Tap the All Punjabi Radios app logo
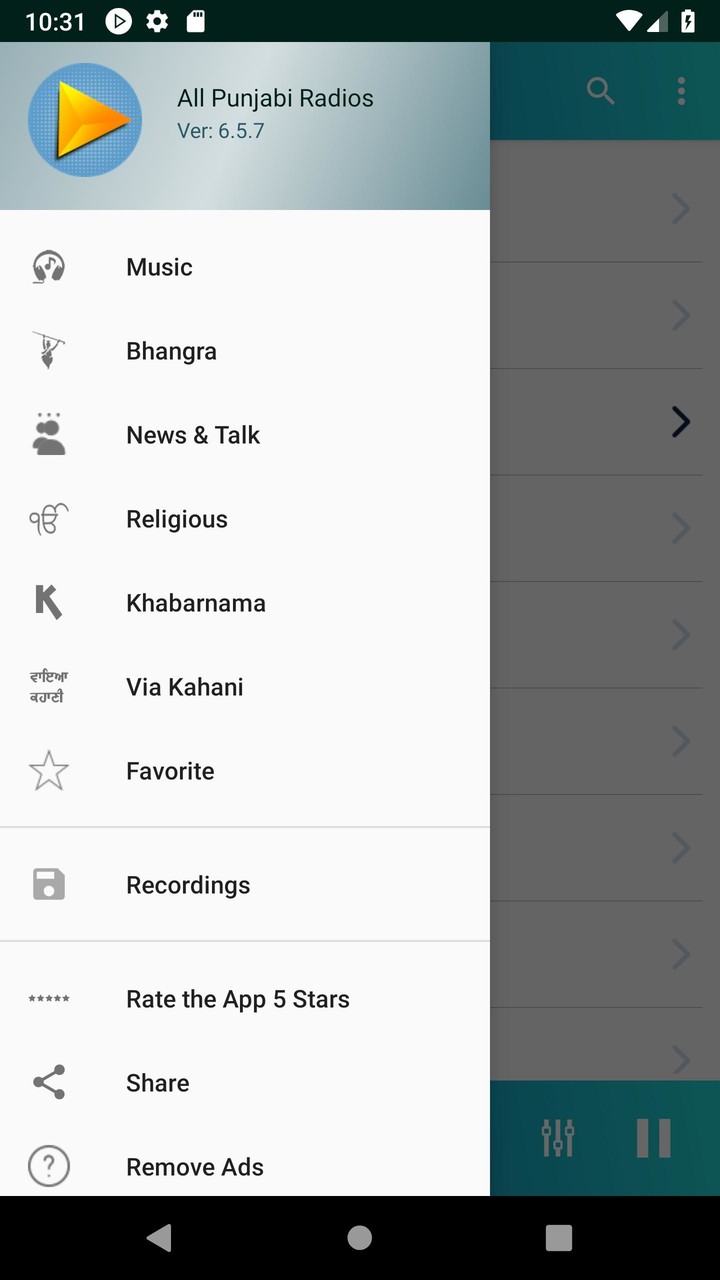720x1280 pixels. pyautogui.click(x=85, y=120)
